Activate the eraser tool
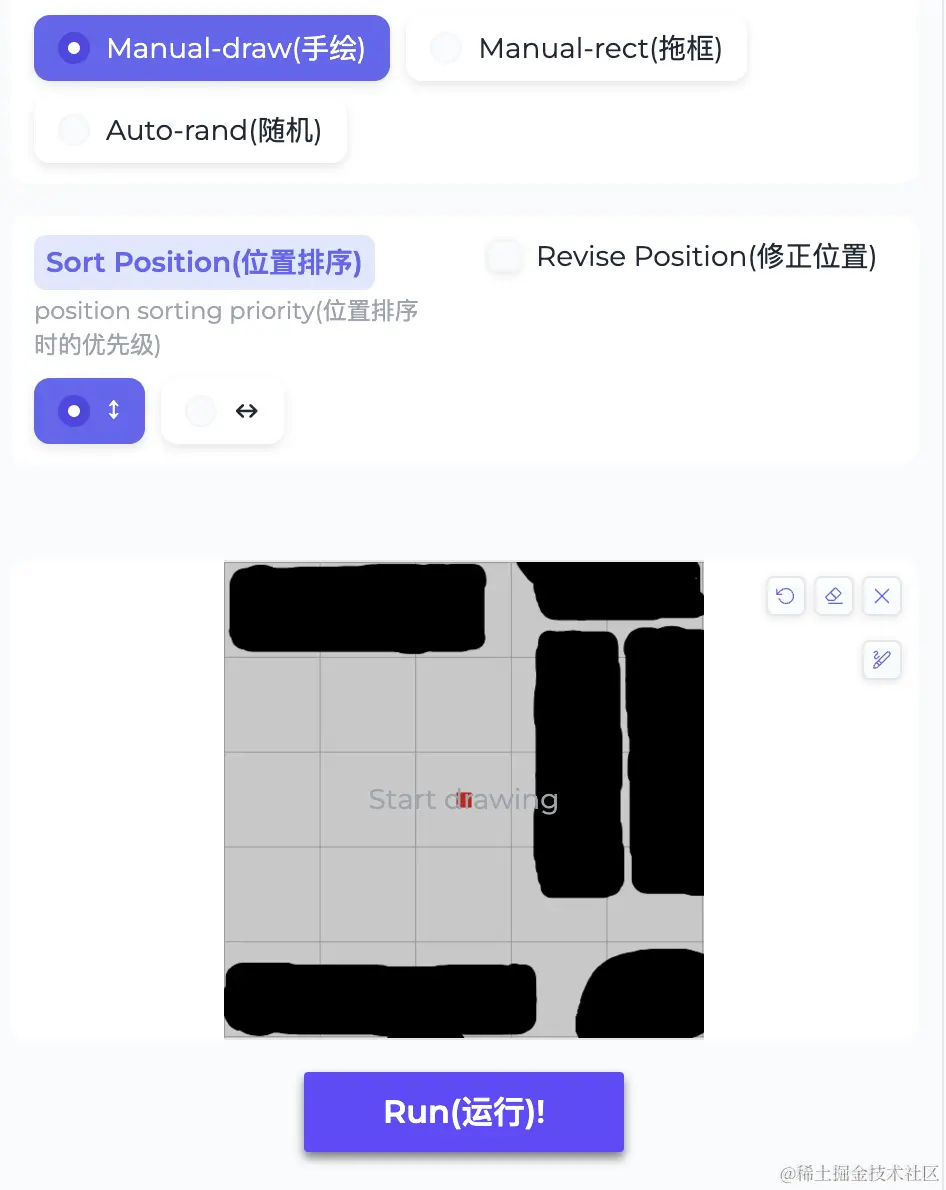 tap(833, 596)
